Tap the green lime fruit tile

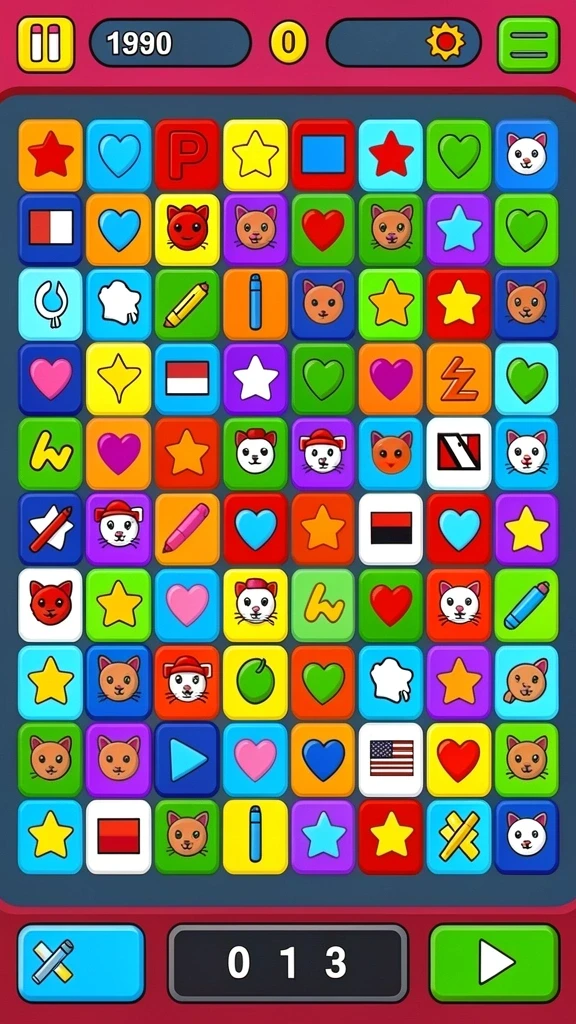255,682
